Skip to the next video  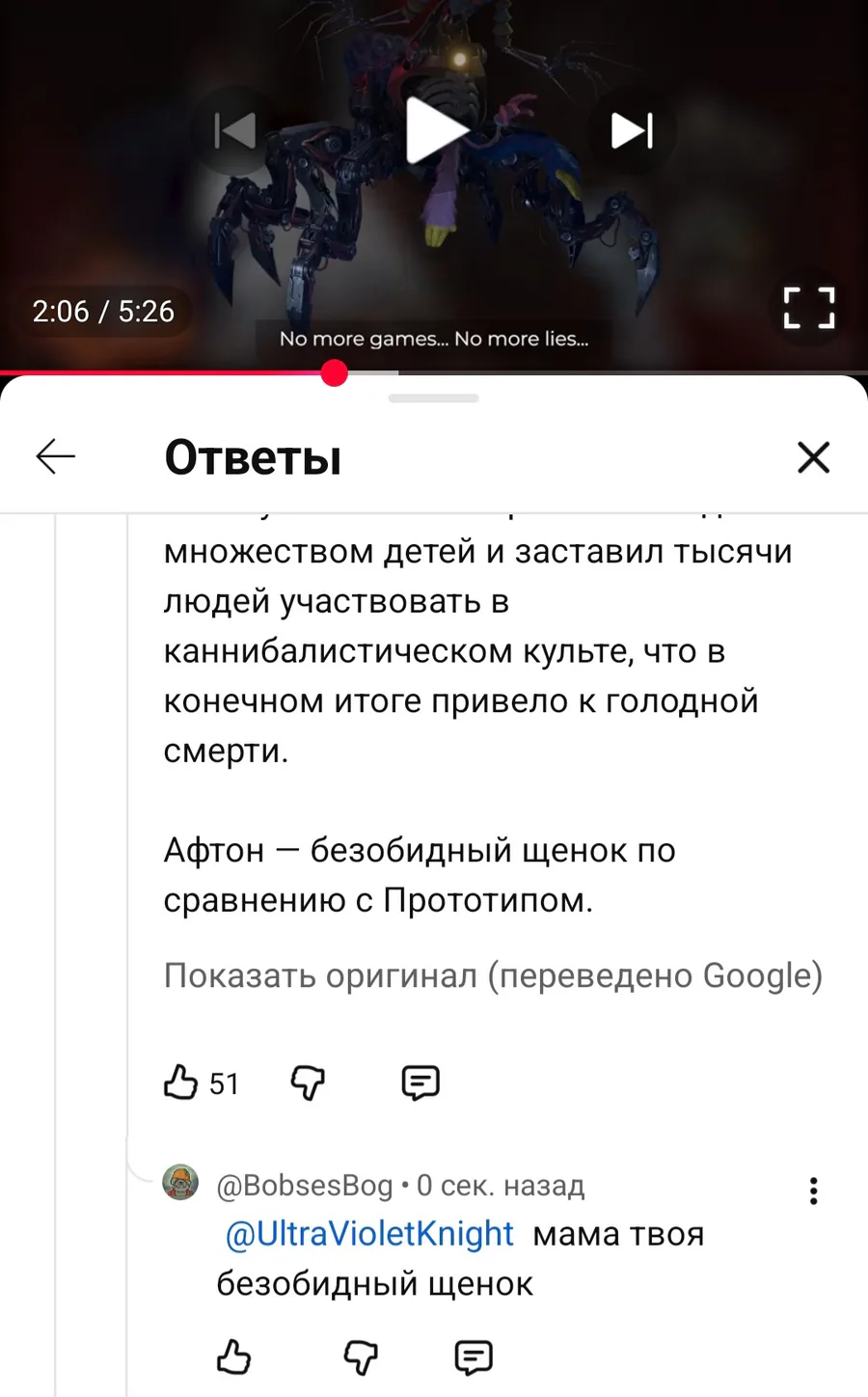click(x=632, y=130)
